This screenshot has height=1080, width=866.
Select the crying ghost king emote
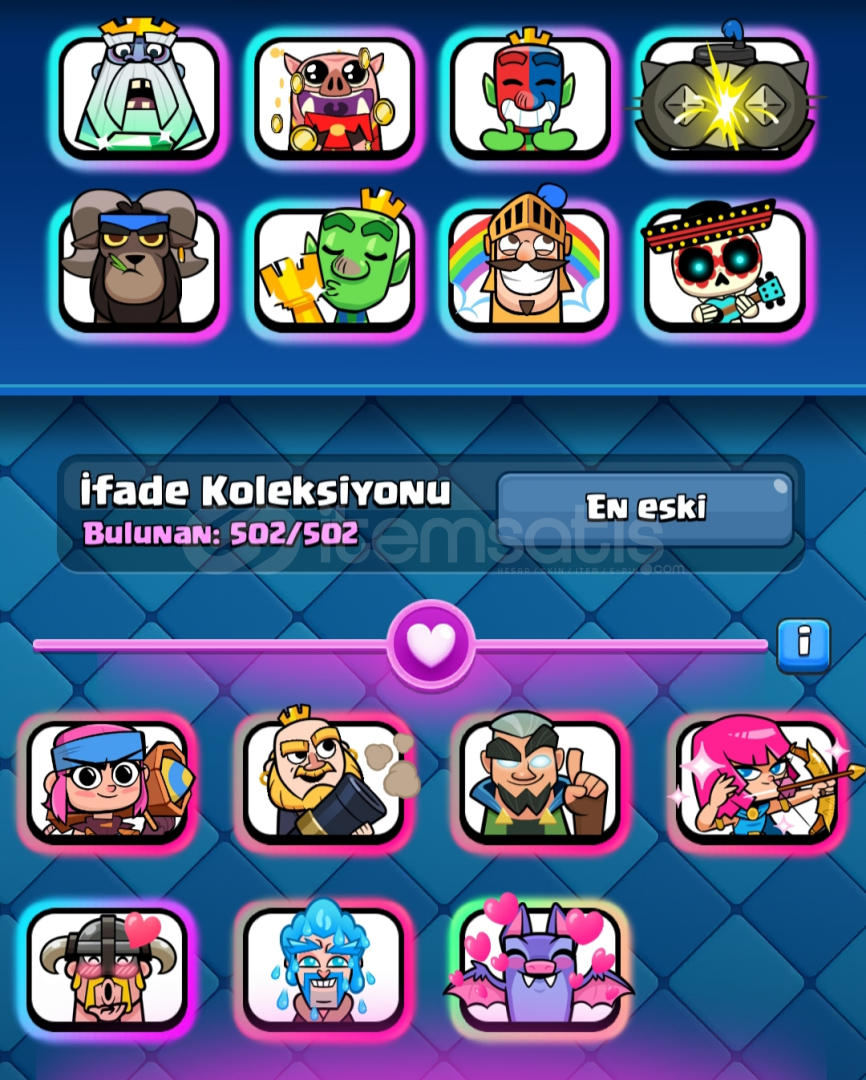point(138,97)
